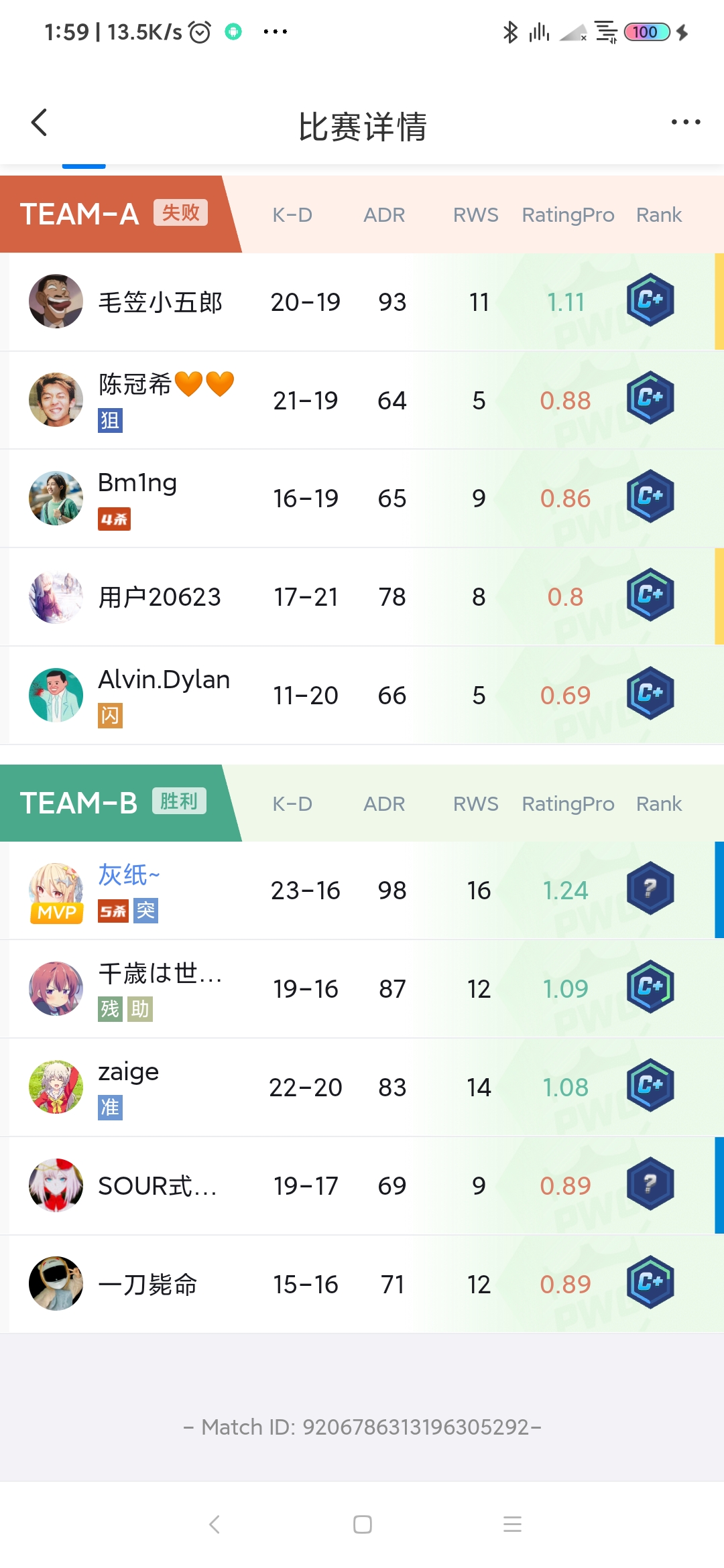Viewport: 724px width, 1568px height.
Task: View zaige's player details
Action: pyautogui.click(x=362, y=1087)
